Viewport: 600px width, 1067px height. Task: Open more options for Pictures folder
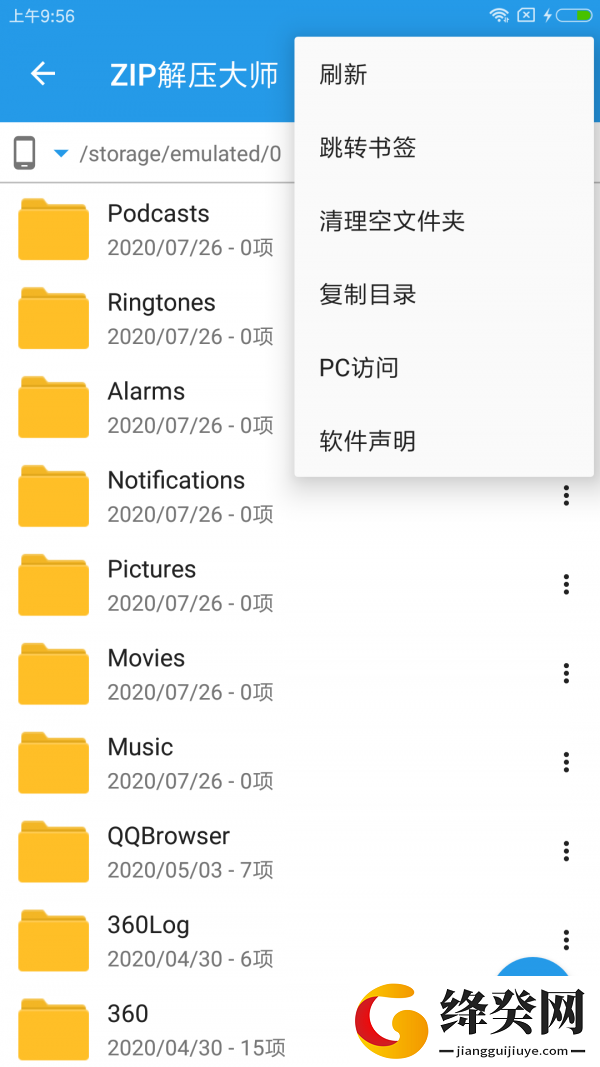click(566, 585)
